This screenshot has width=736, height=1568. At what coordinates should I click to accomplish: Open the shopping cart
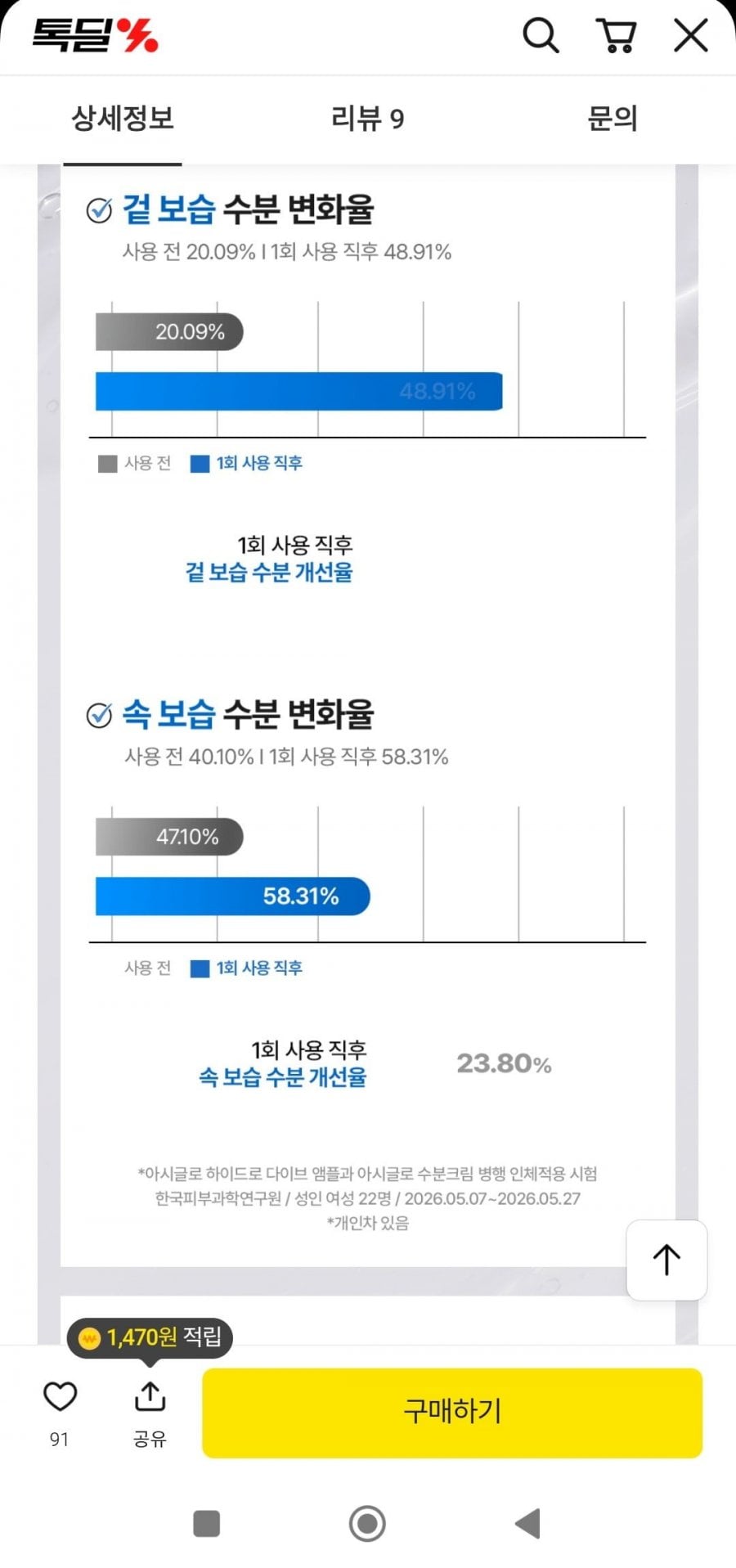(616, 36)
